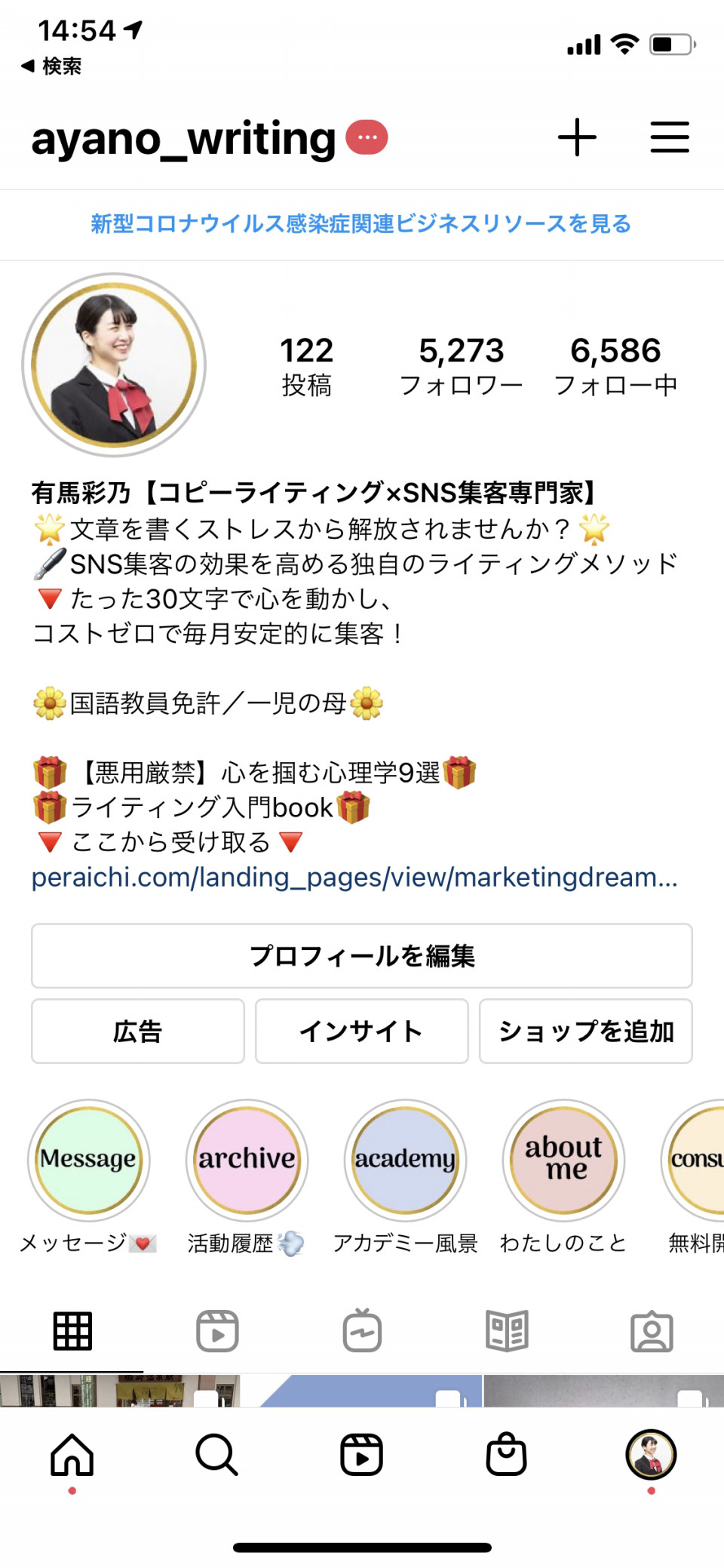724x1568 pixels.
Task: Open the academy story highlight
Action: point(406,1160)
